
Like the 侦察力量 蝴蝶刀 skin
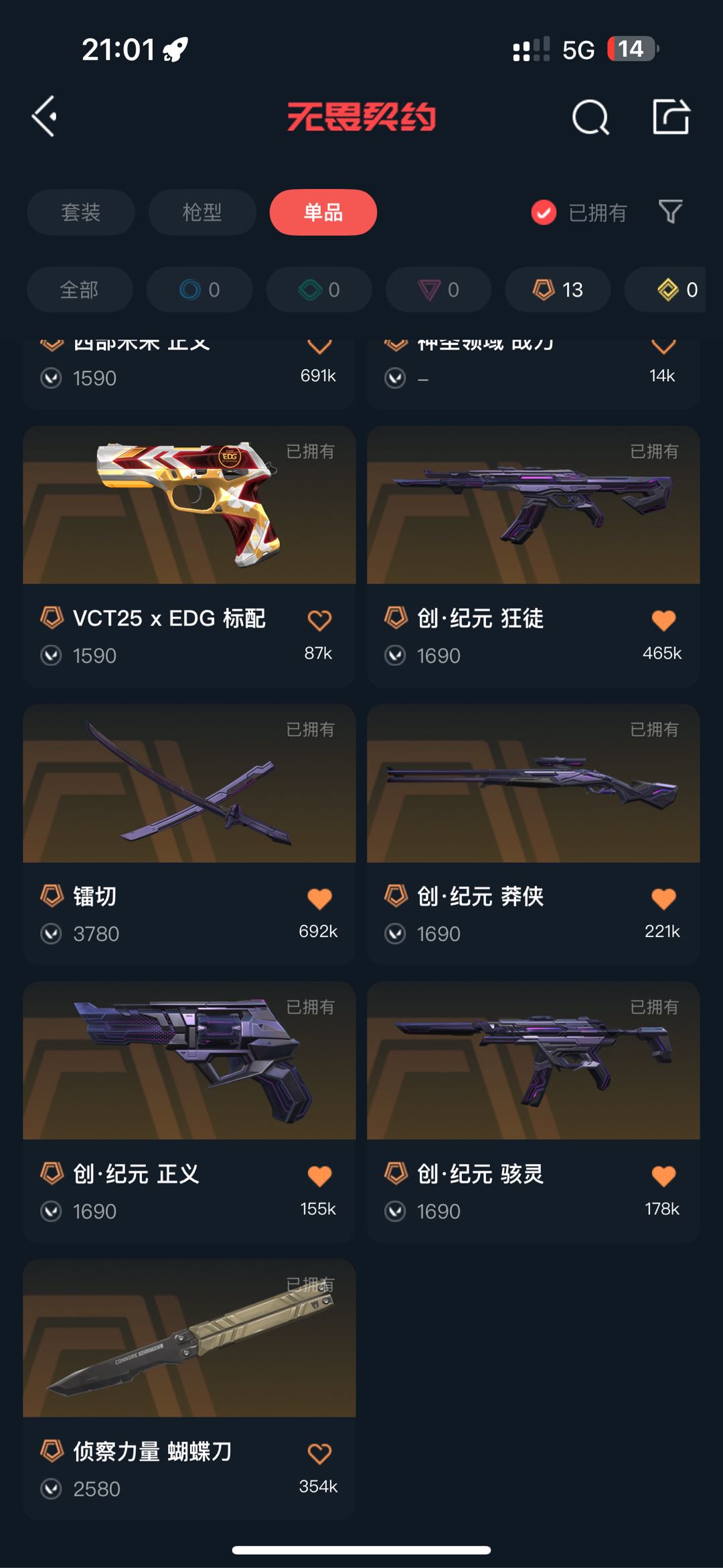coord(319,1453)
